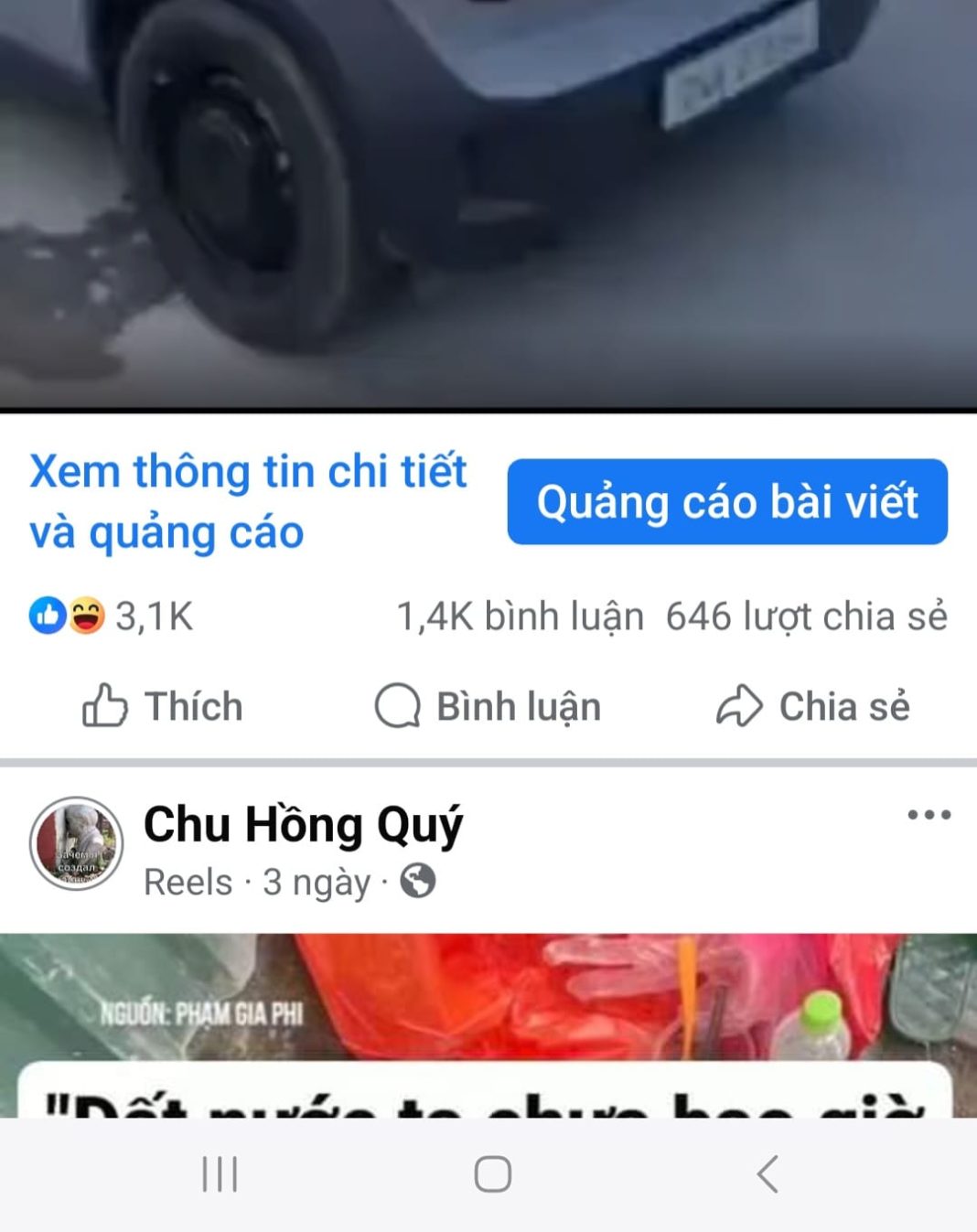
Task: View the 646 lượt chia sẻ shares
Action: (x=806, y=616)
